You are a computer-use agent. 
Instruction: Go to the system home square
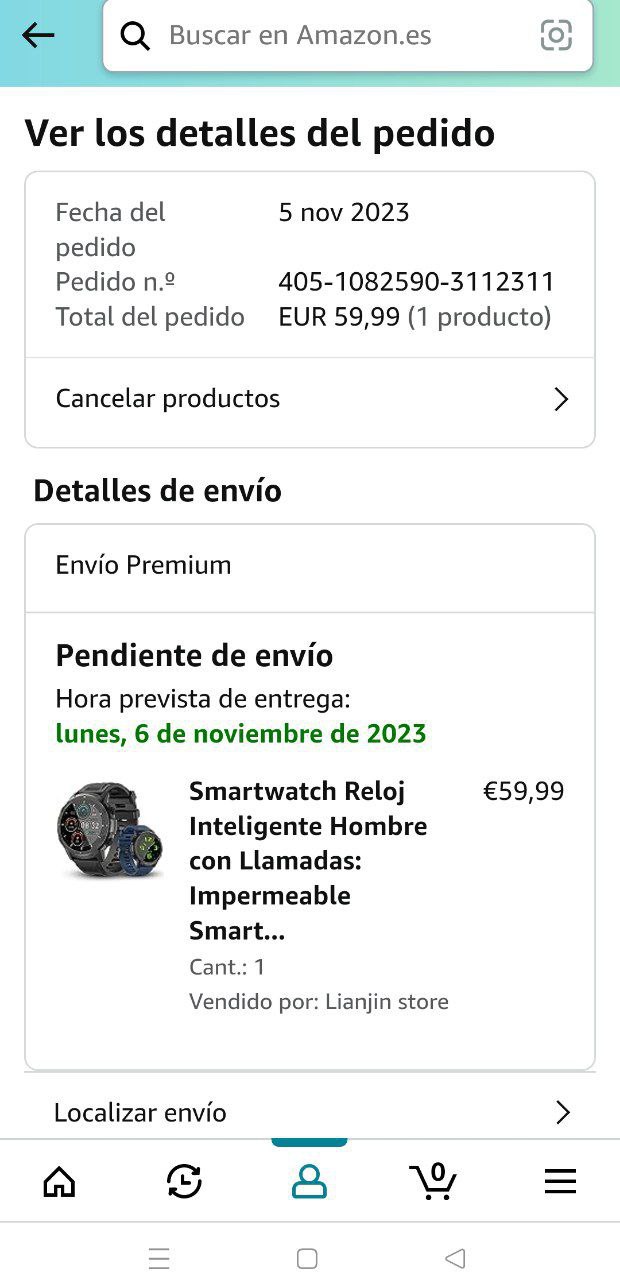tap(308, 1258)
